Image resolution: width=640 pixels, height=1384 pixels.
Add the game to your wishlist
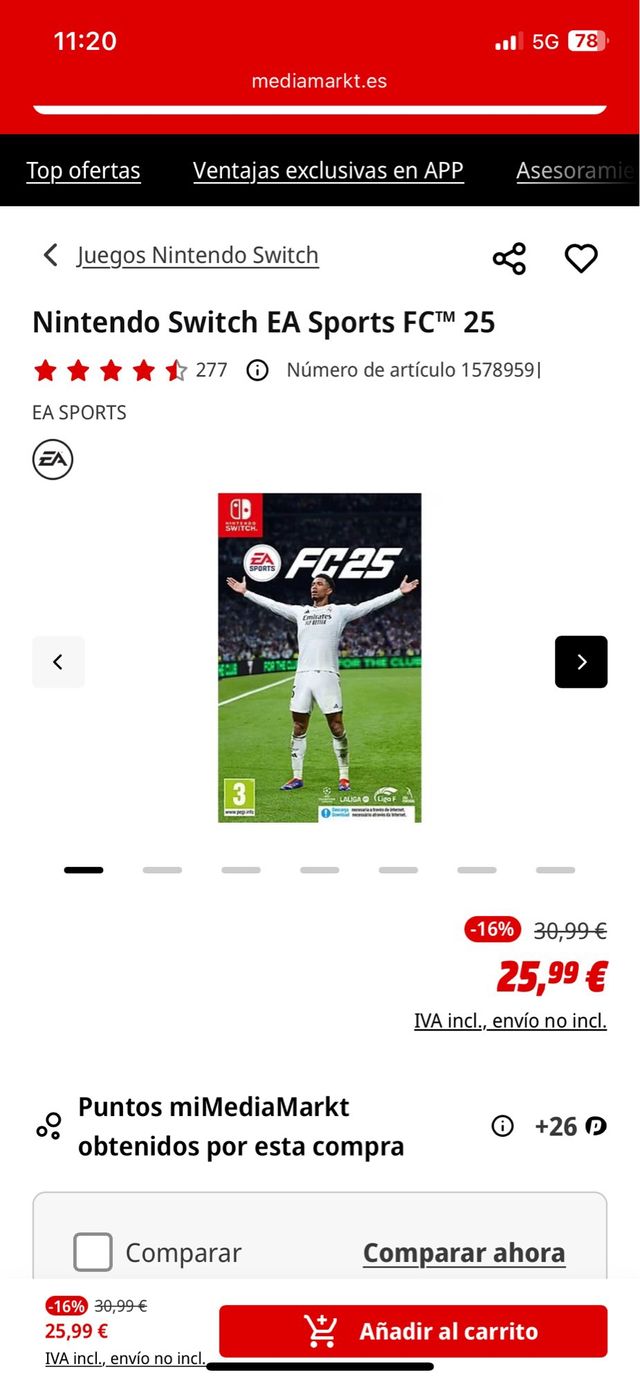tap(581, 258)
